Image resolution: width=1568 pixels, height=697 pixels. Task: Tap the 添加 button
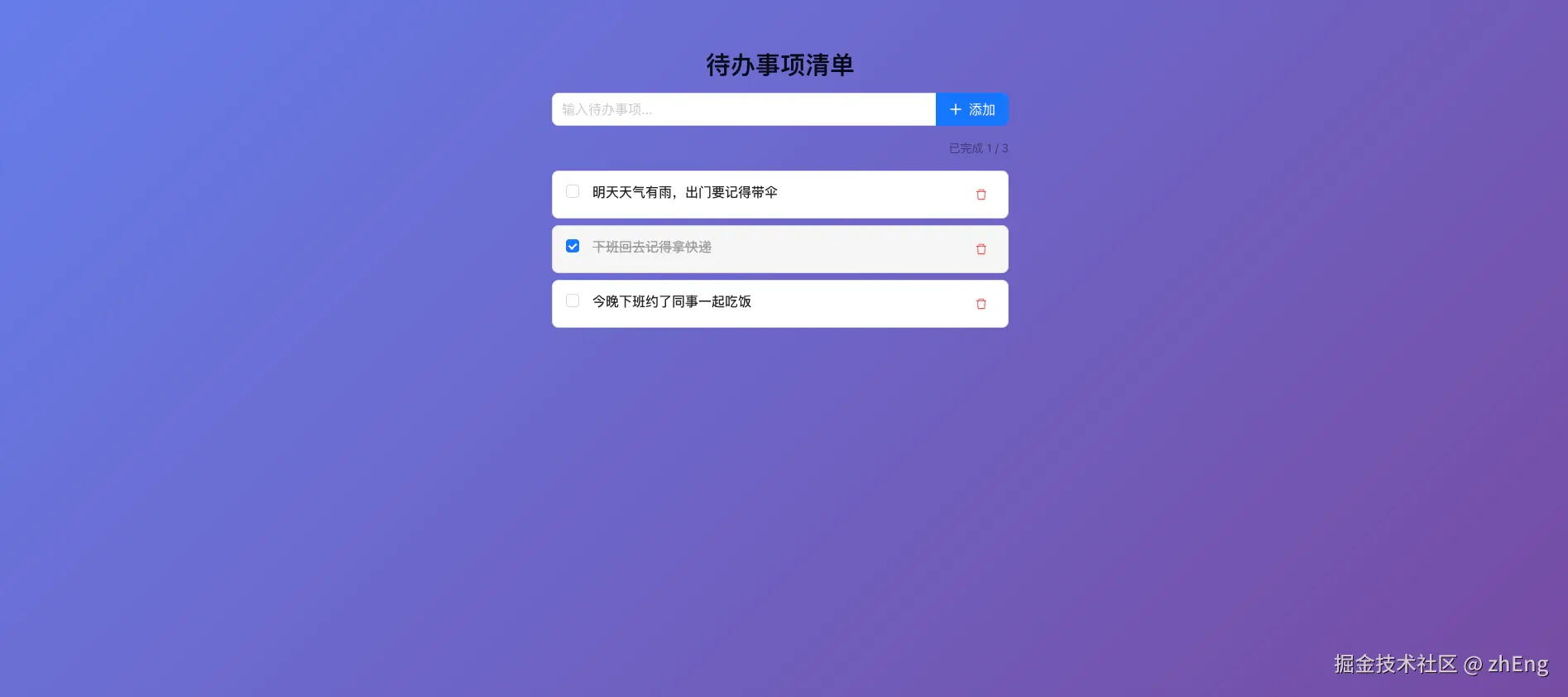tap(971, 109)
